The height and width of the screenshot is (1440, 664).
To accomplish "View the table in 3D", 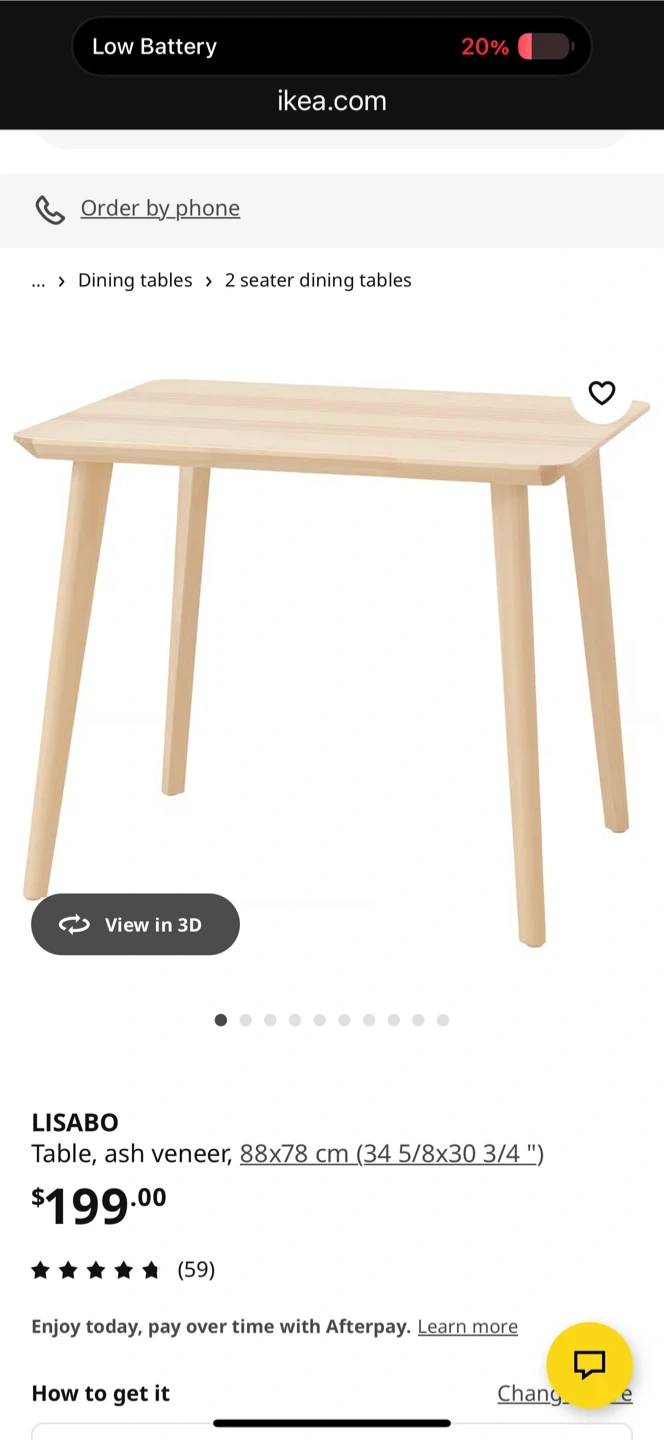I will (135, 924).
